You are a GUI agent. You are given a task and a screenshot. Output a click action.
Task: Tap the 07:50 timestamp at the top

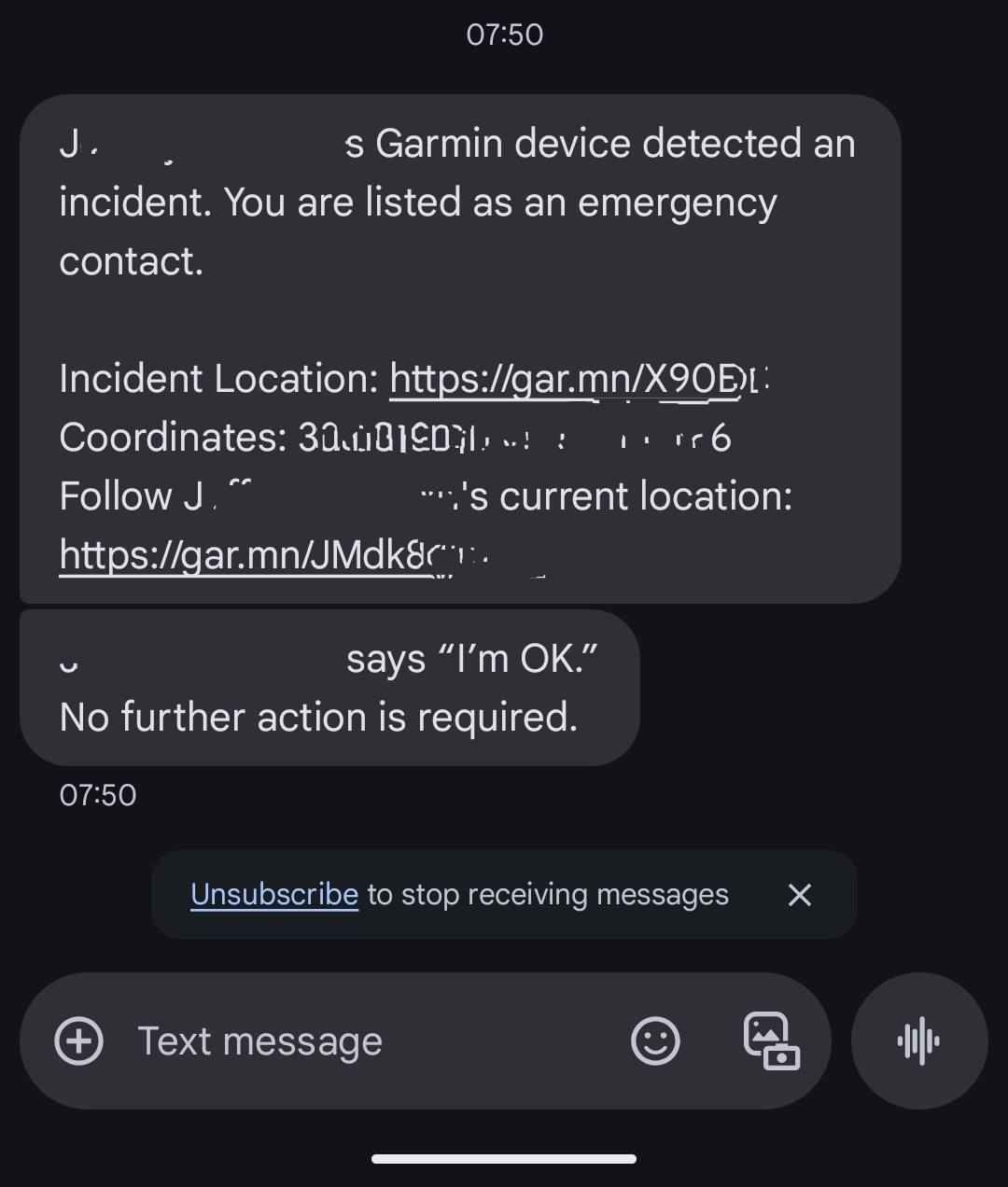(504, 35)
